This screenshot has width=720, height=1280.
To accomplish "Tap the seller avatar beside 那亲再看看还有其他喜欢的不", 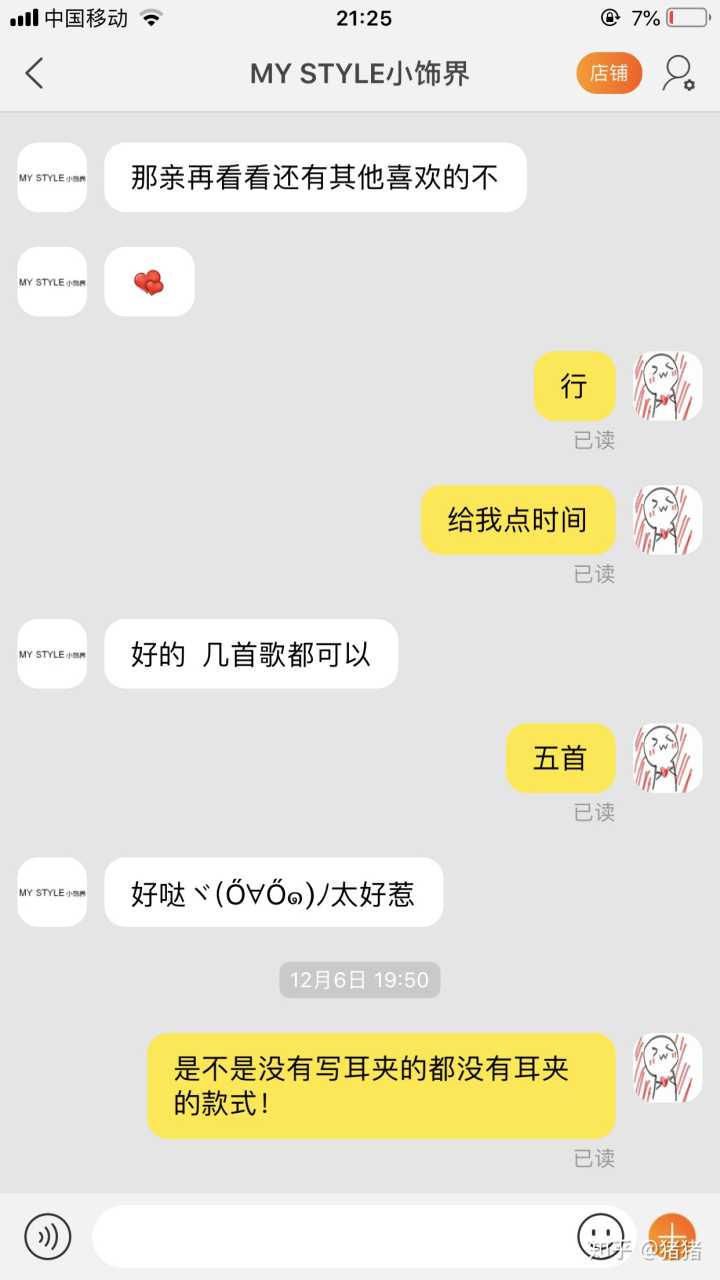I will point(52,178).
